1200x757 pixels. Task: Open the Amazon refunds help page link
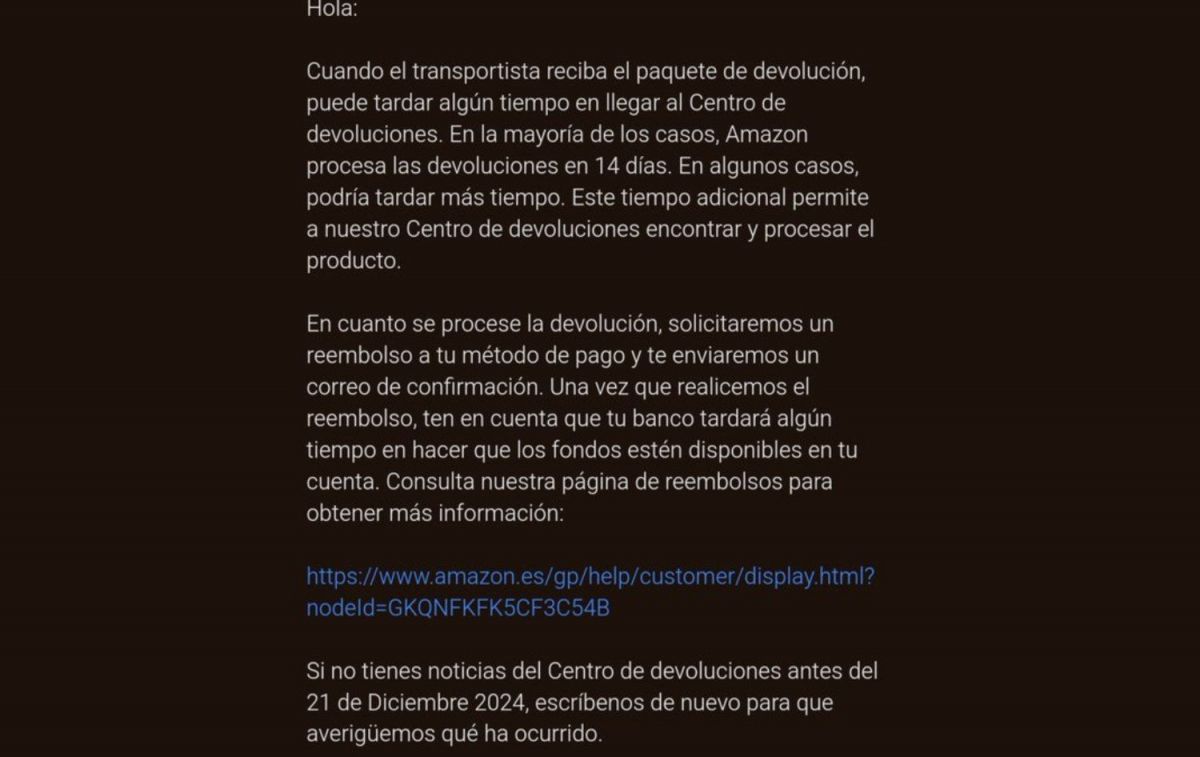coord(590,578)
